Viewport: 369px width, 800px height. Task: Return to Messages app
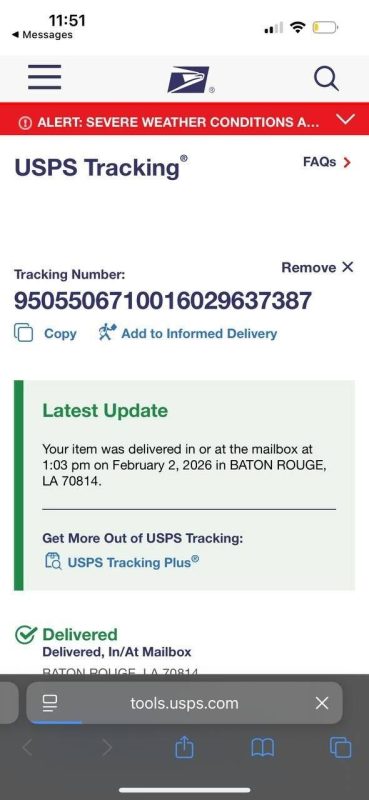(42, 35)
